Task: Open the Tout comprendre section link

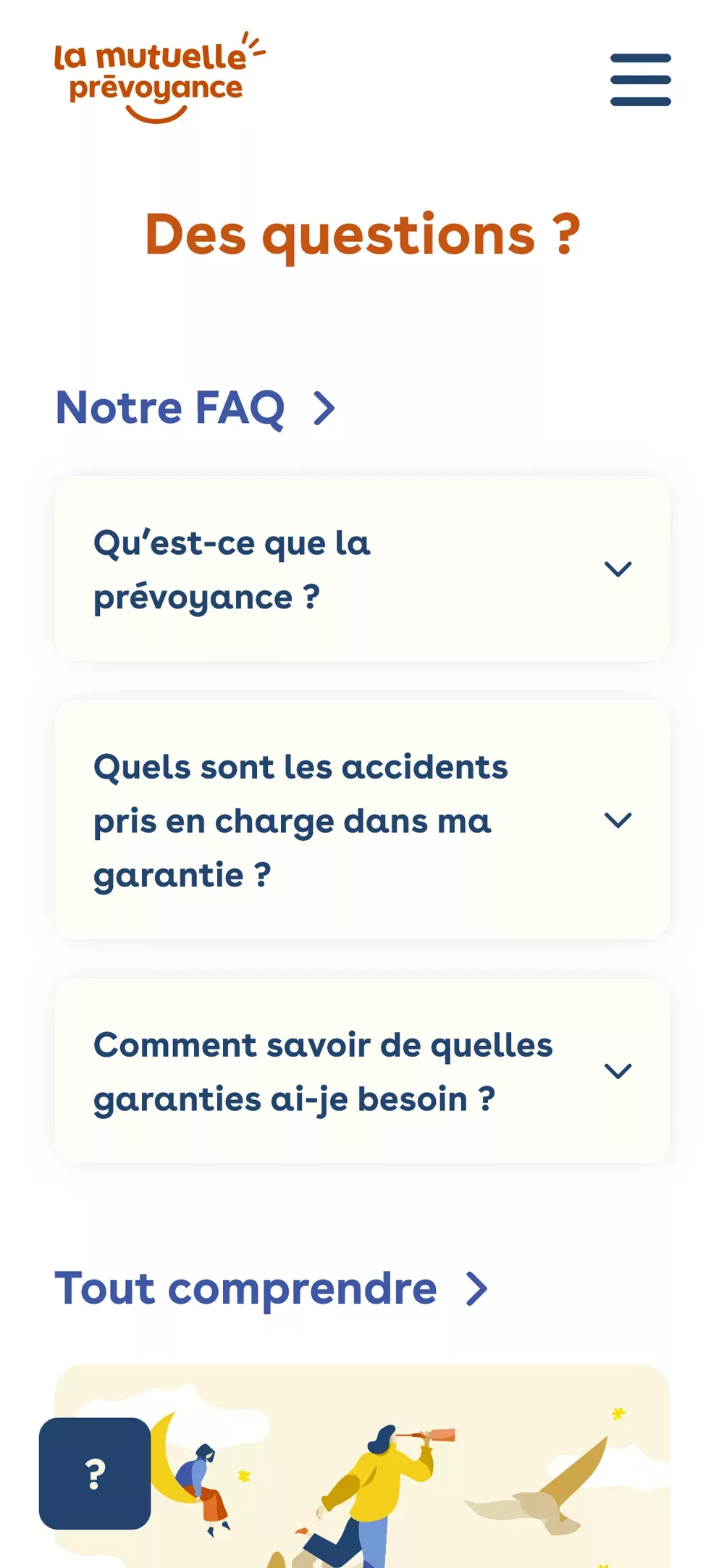Action: (271, 1288)
